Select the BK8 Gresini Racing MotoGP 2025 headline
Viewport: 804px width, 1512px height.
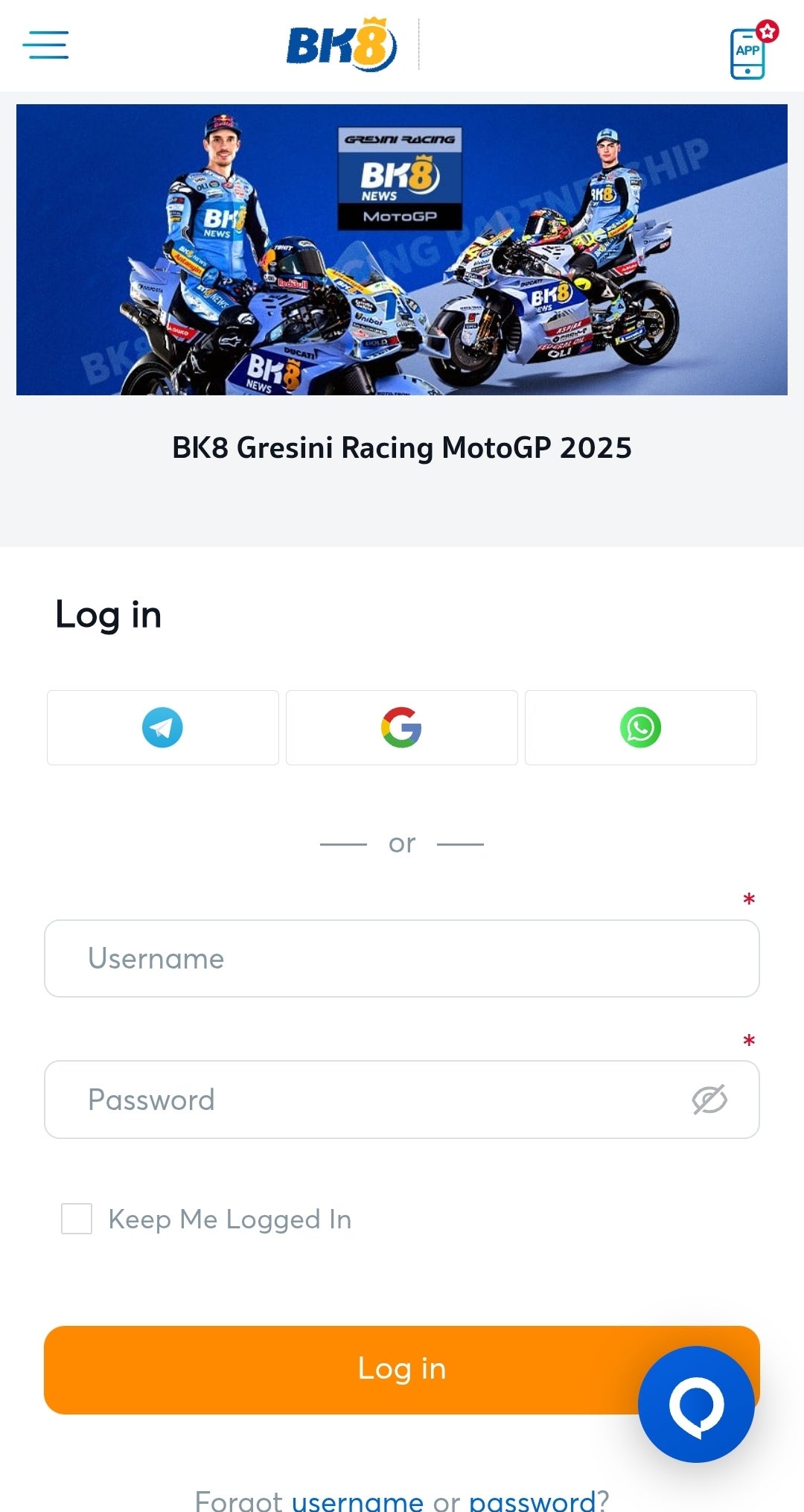401,447
